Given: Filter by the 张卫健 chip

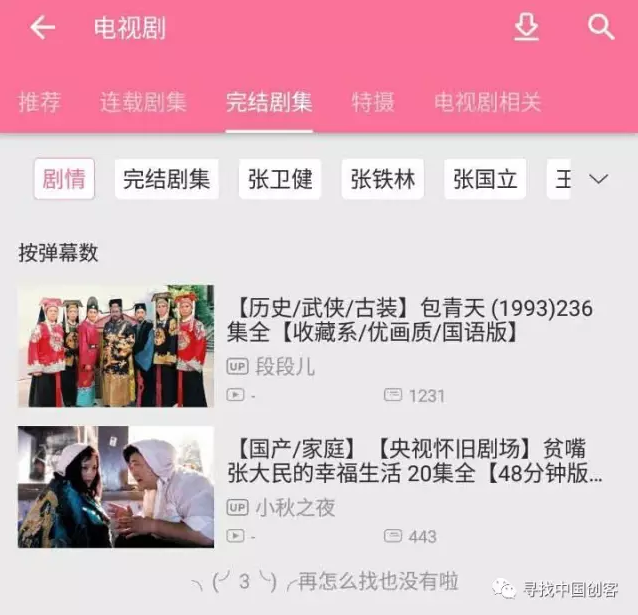Looking at the screenshot, I should 280,179.
